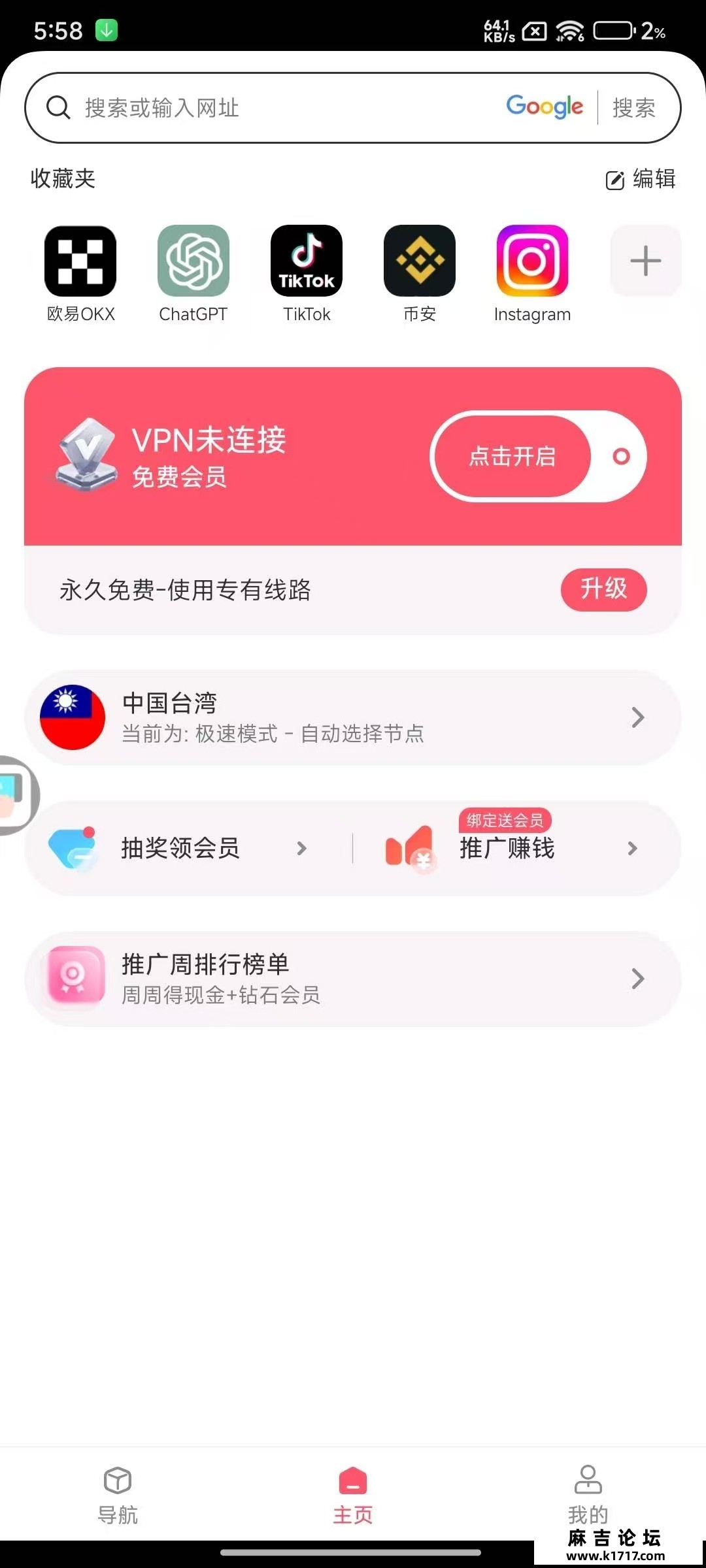The image size is (706, 1568).
Task: Tap 升级 to upgrade membership
Action: (603, 589)
